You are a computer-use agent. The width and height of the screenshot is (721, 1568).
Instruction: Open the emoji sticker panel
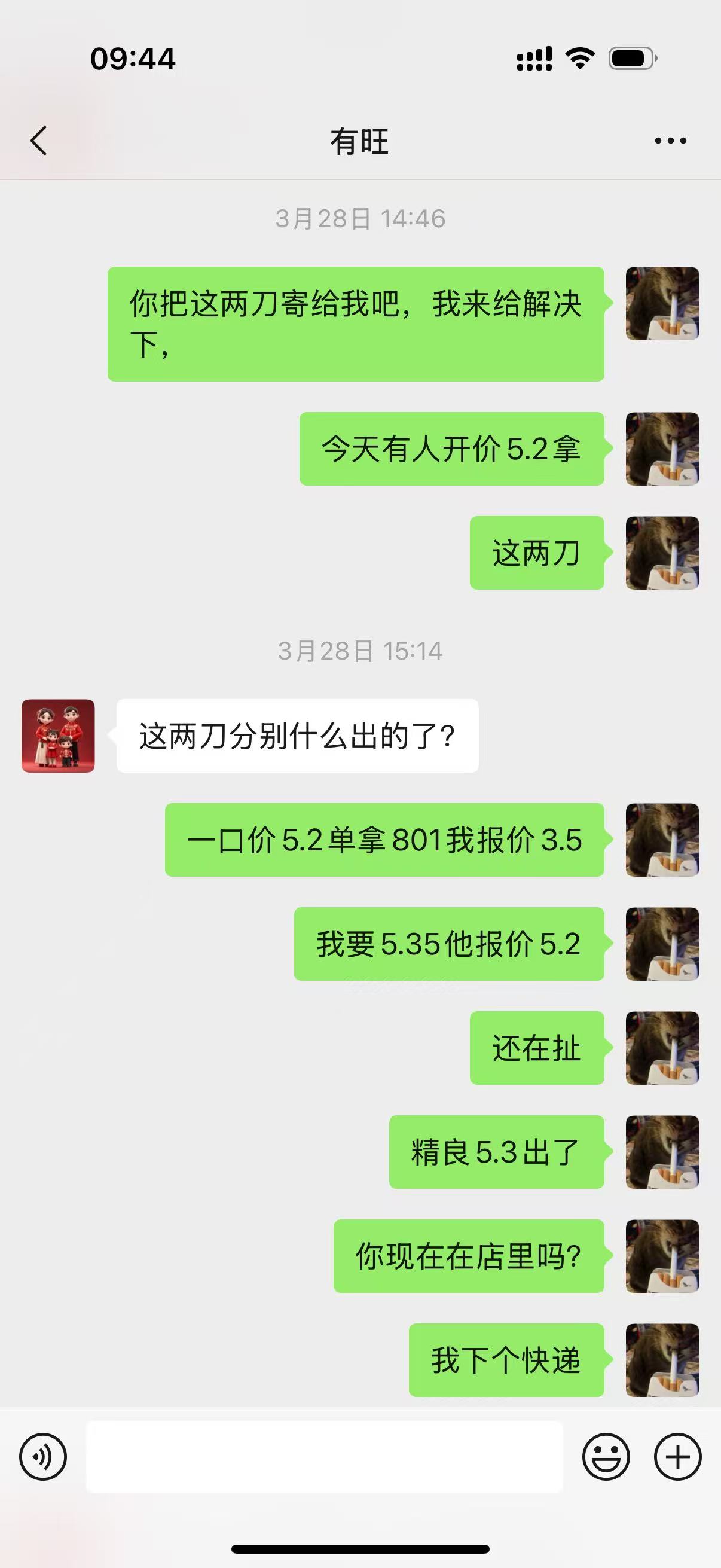pos(606,1457)
